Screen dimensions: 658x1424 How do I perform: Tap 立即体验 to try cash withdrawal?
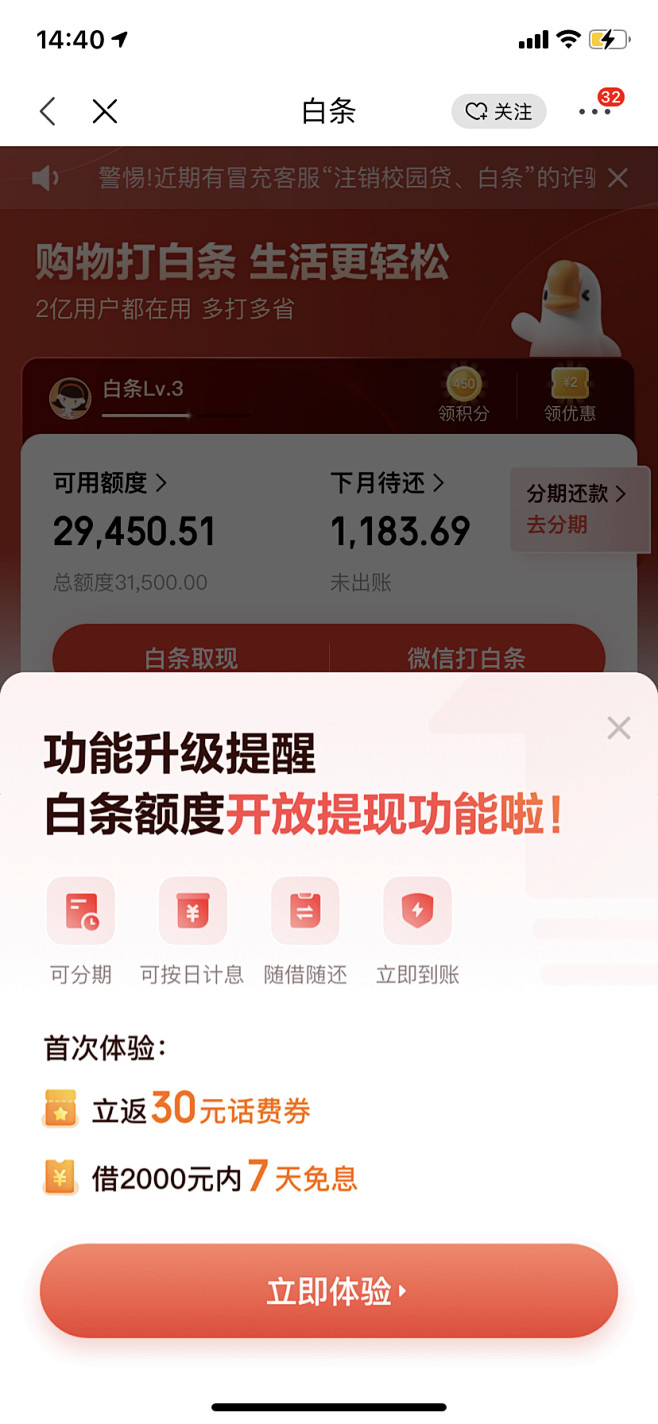329,1291
